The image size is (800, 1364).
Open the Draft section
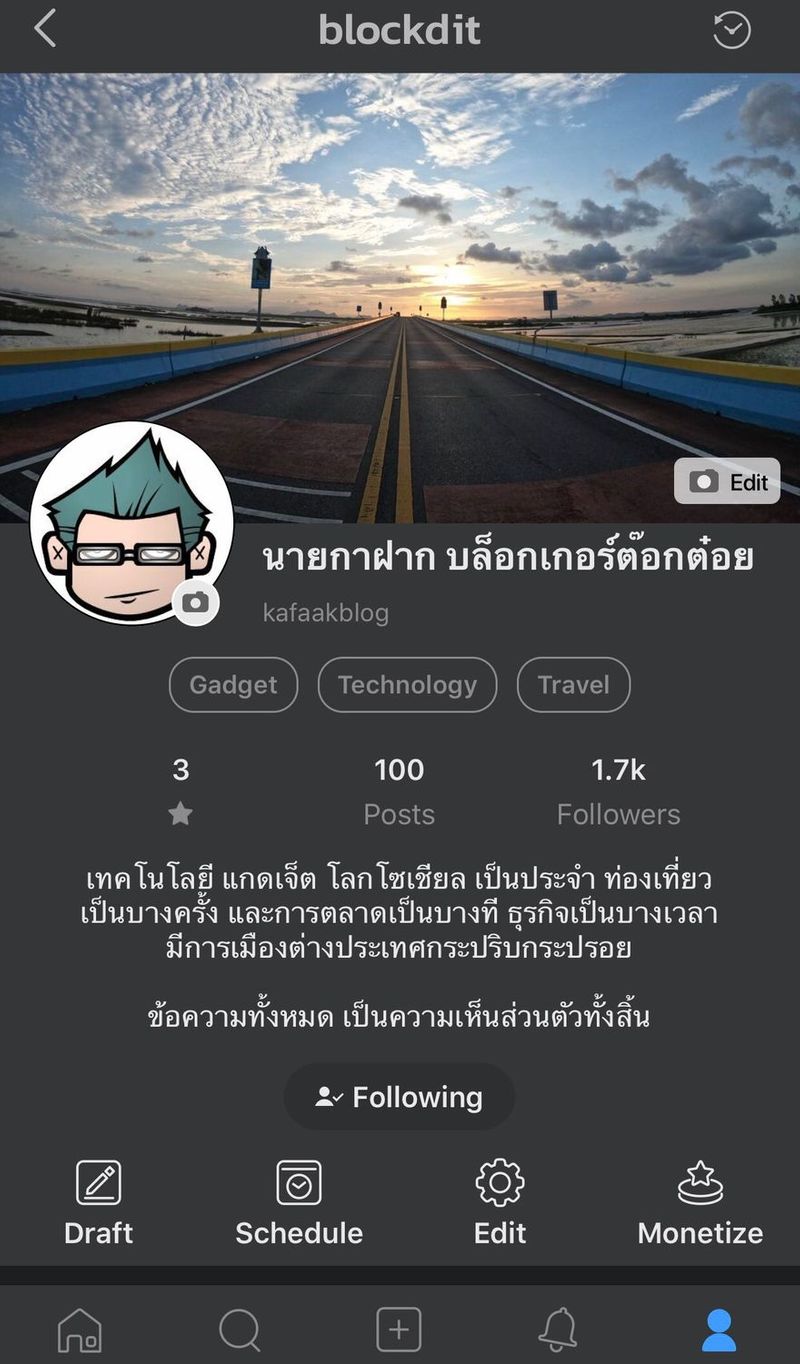pos(99,1200)
